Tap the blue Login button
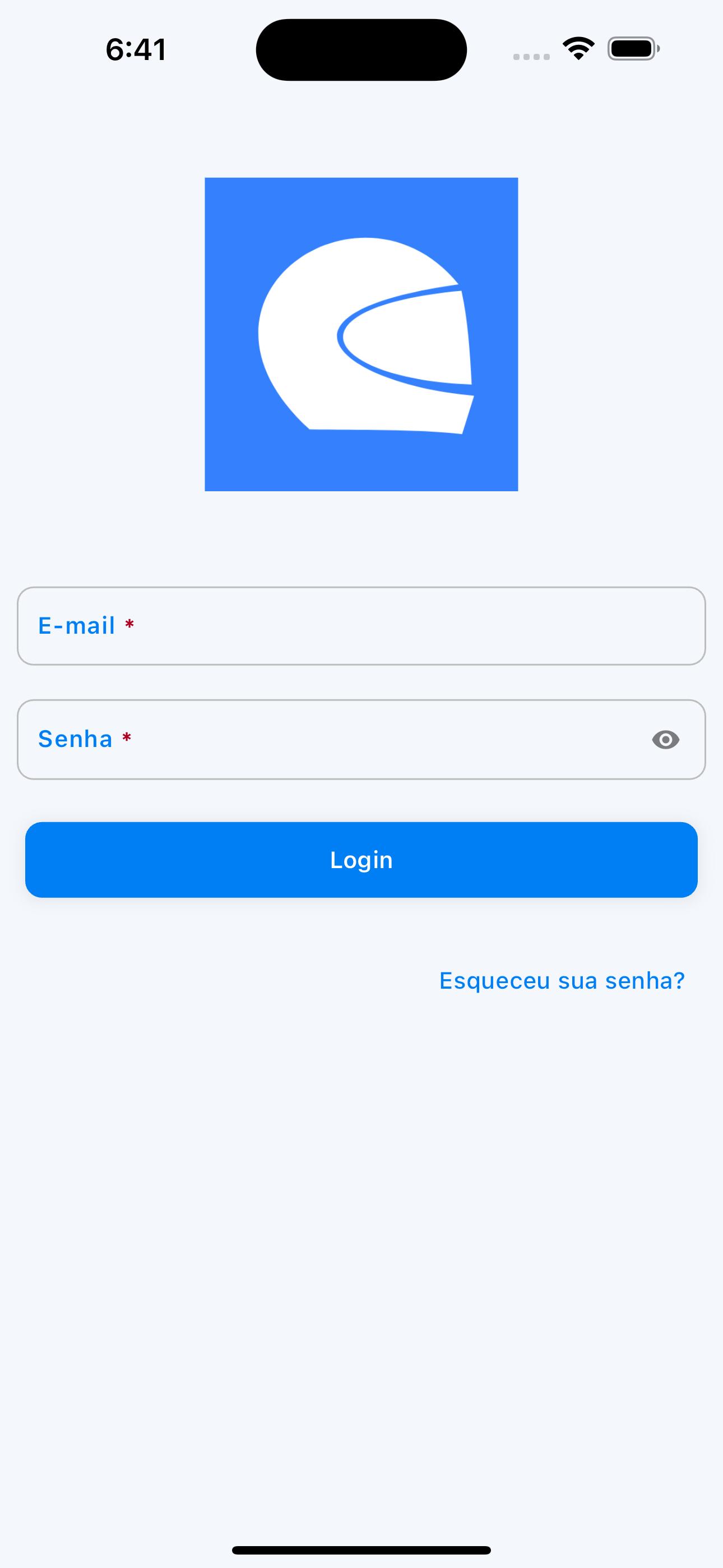The width and height of the screenshot is (723, 1568). [x=361, y=860]
